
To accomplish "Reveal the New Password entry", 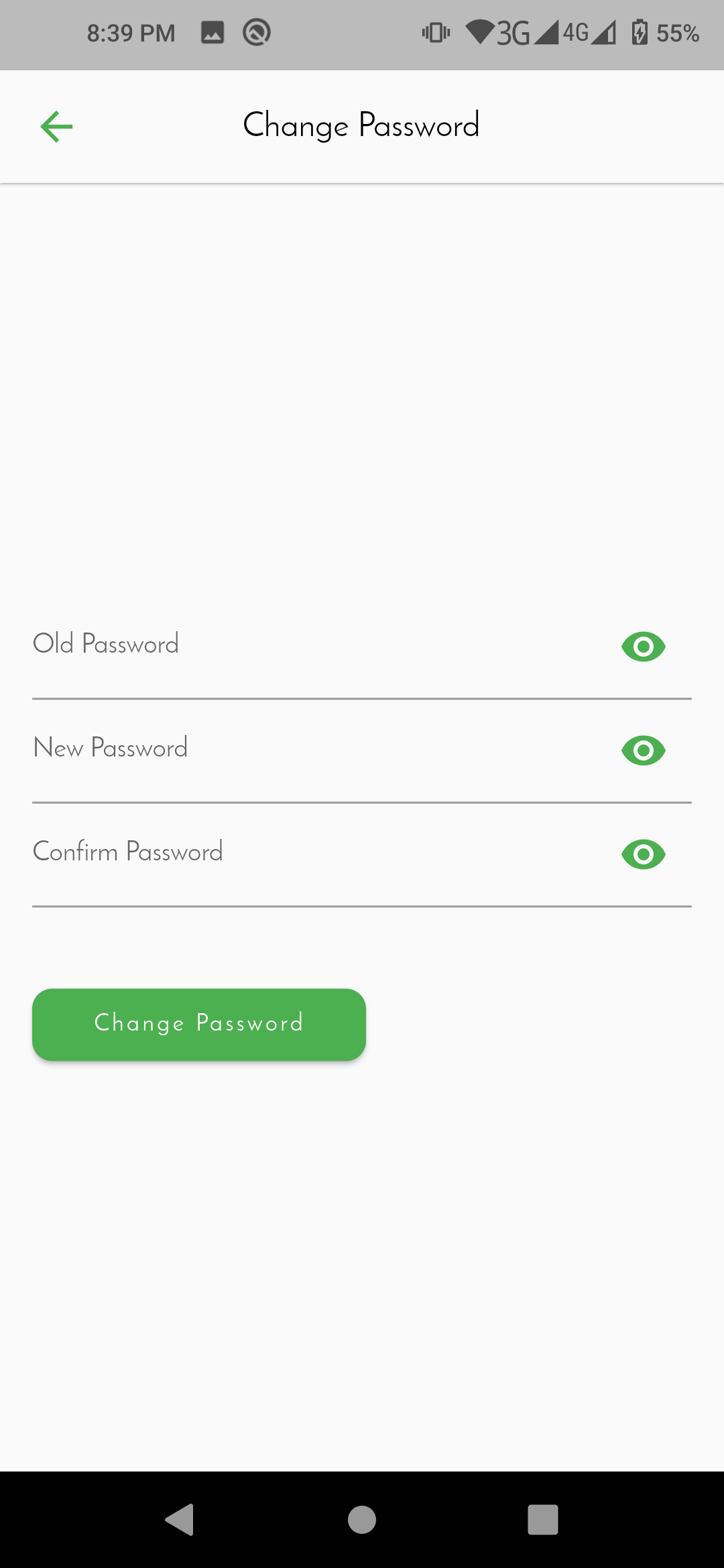I will click(642, 750).
